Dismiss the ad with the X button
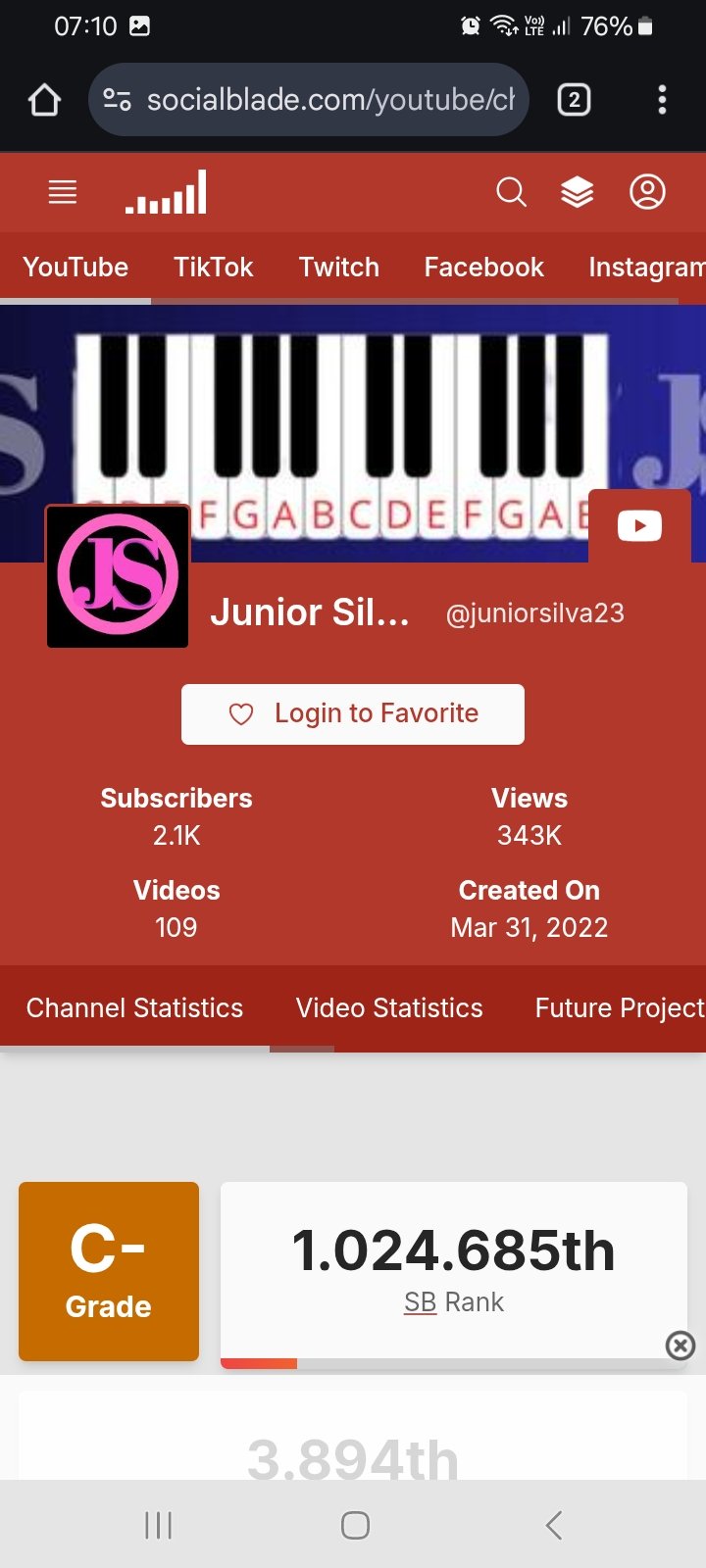This screenshot has height=1568, width=706. tap(680, 1346)
